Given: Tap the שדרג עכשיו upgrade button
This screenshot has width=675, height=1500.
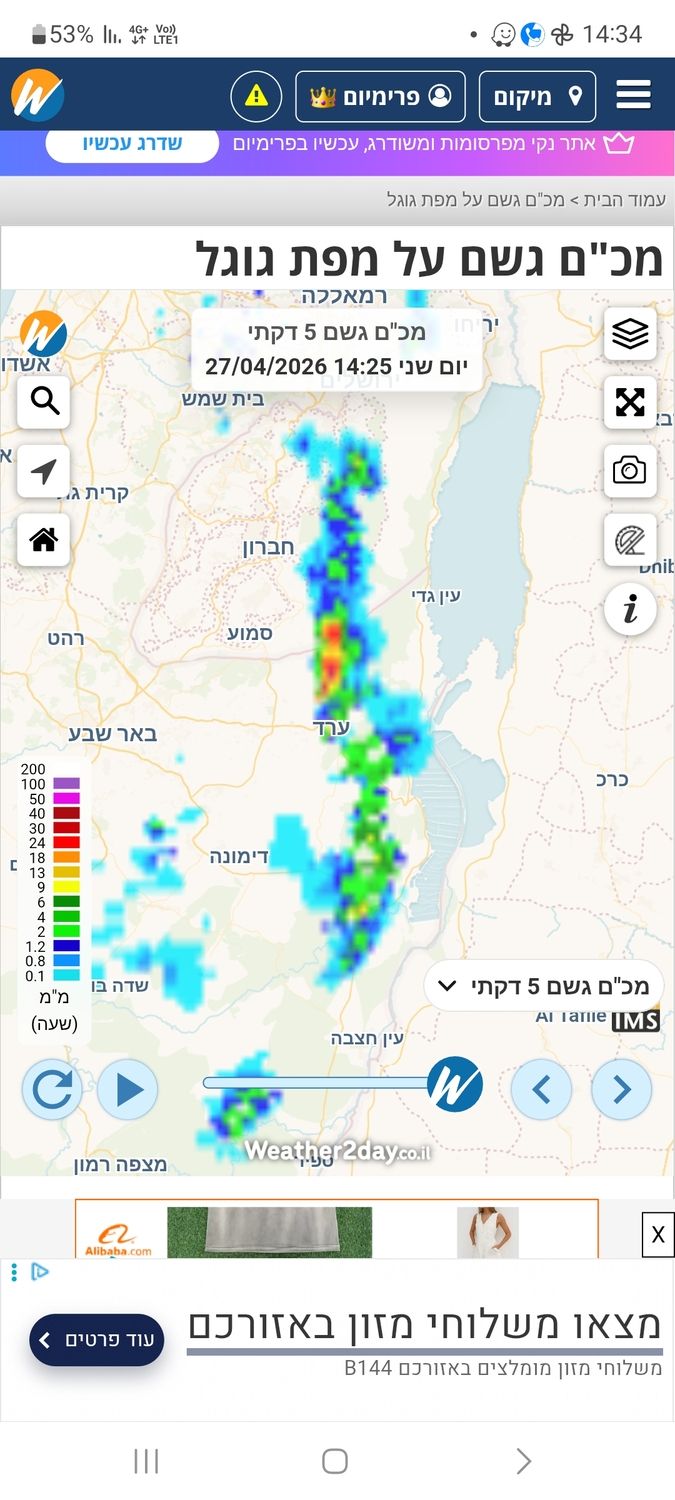Looking at the screenshot, I should 132,143.
